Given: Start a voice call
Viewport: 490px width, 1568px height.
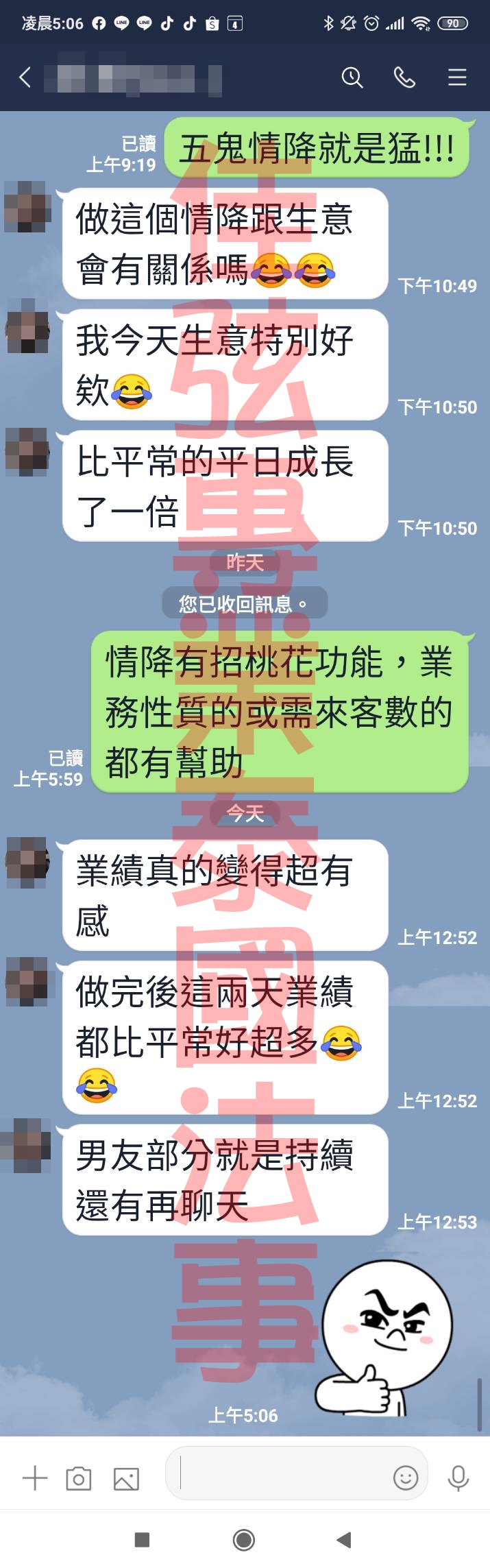Looking at the screenshot, I should click(x=404, y=77).
